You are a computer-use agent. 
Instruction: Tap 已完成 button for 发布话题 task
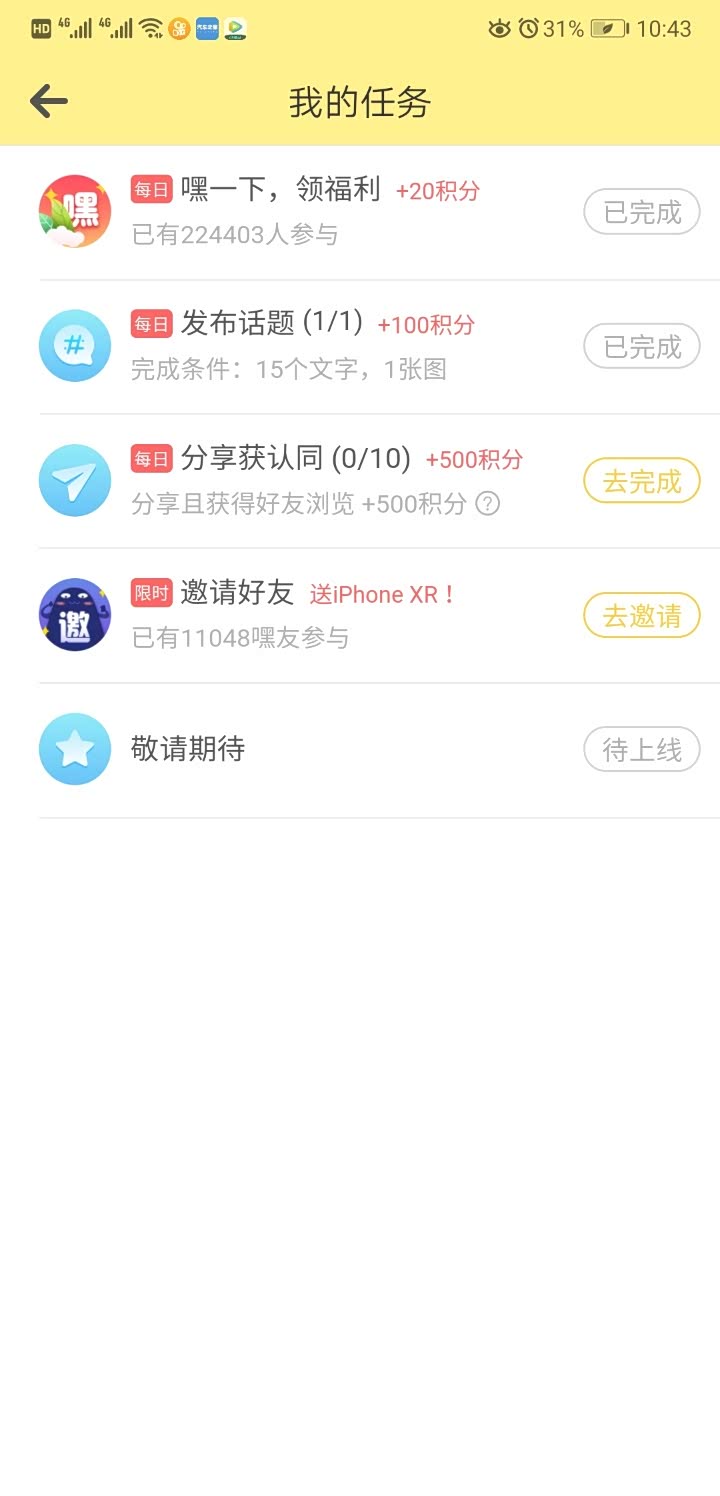pyautogui.click(x=641, y=347)
